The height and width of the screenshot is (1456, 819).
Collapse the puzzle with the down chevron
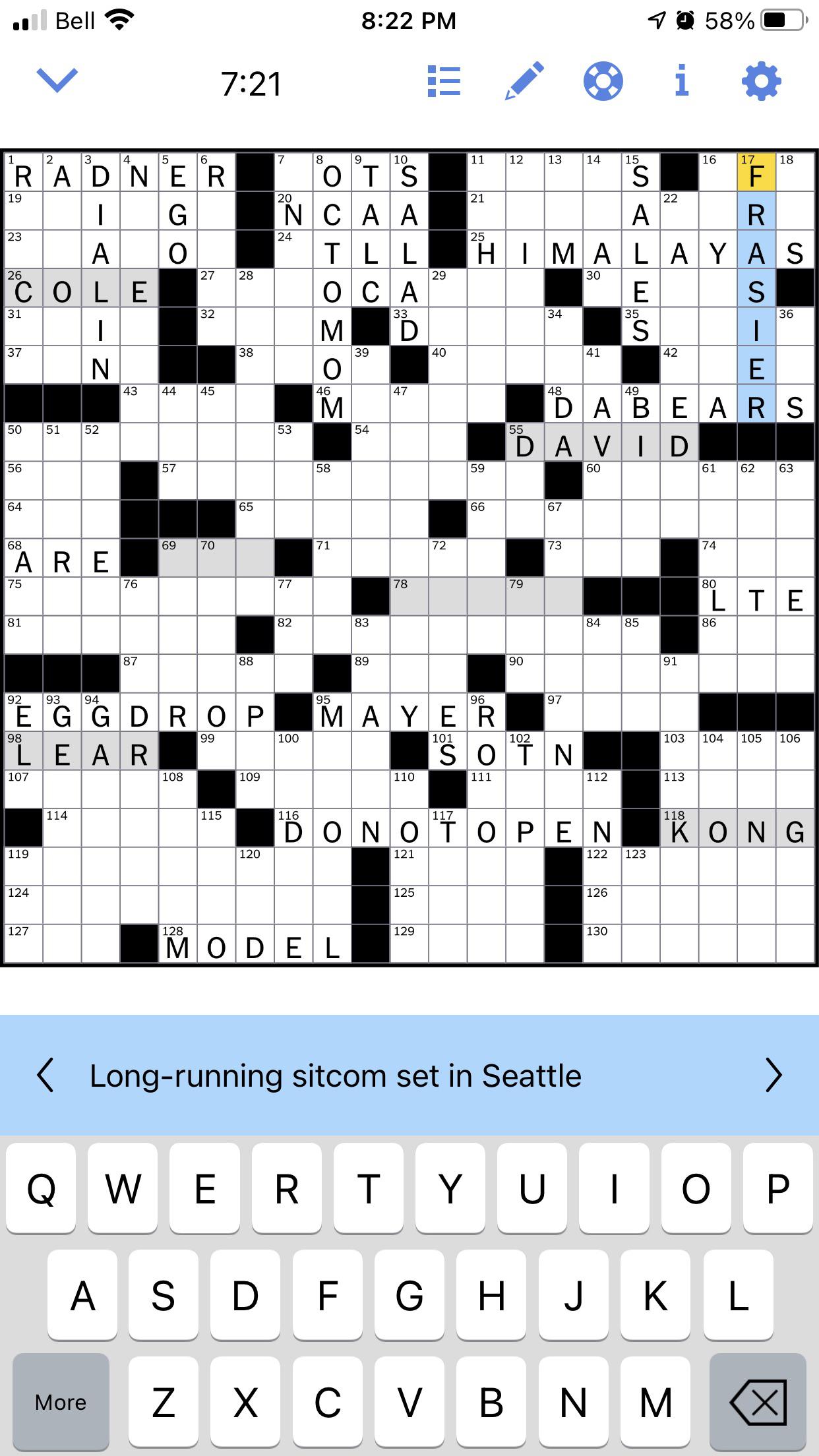click(x=57, y=80)
